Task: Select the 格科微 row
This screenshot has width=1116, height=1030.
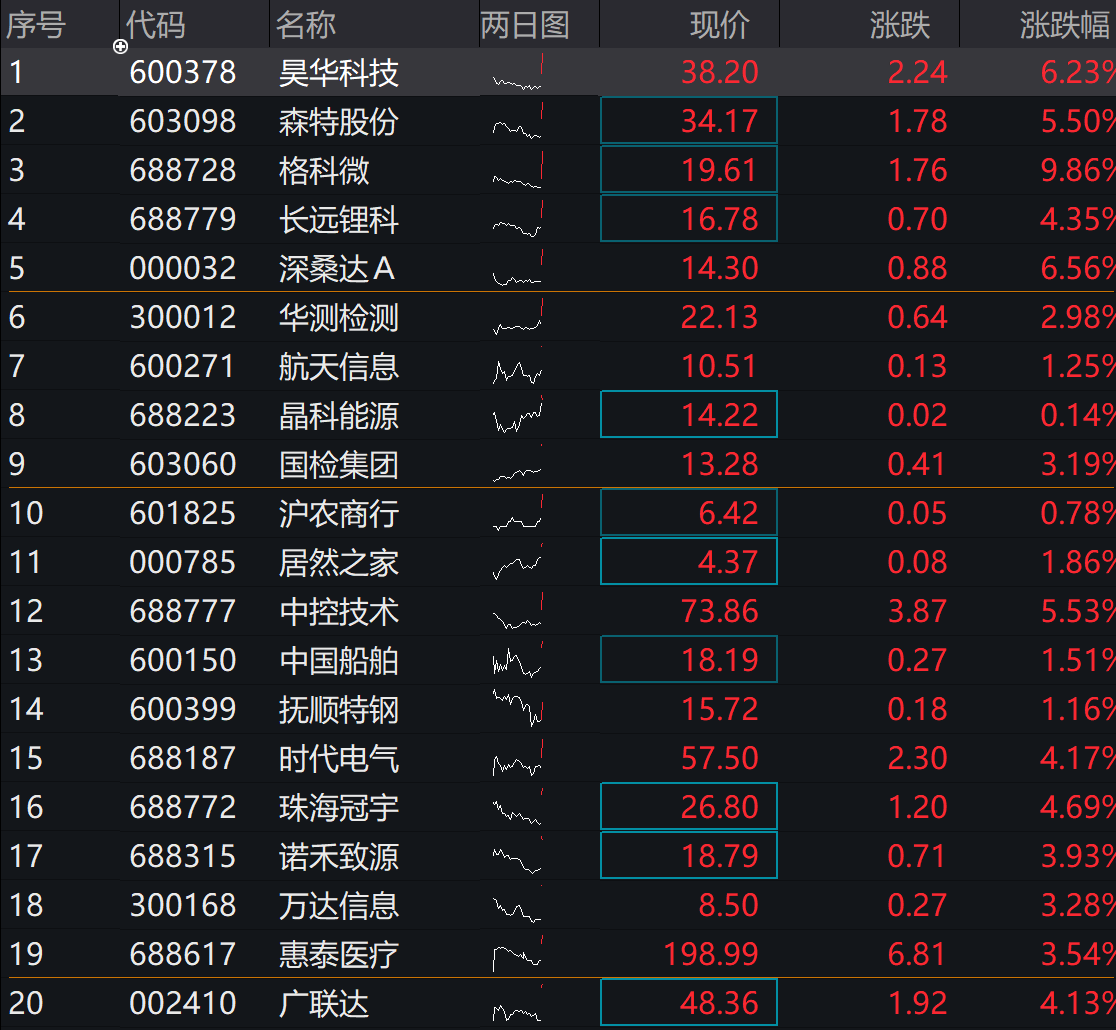Action: click(558, 170)
